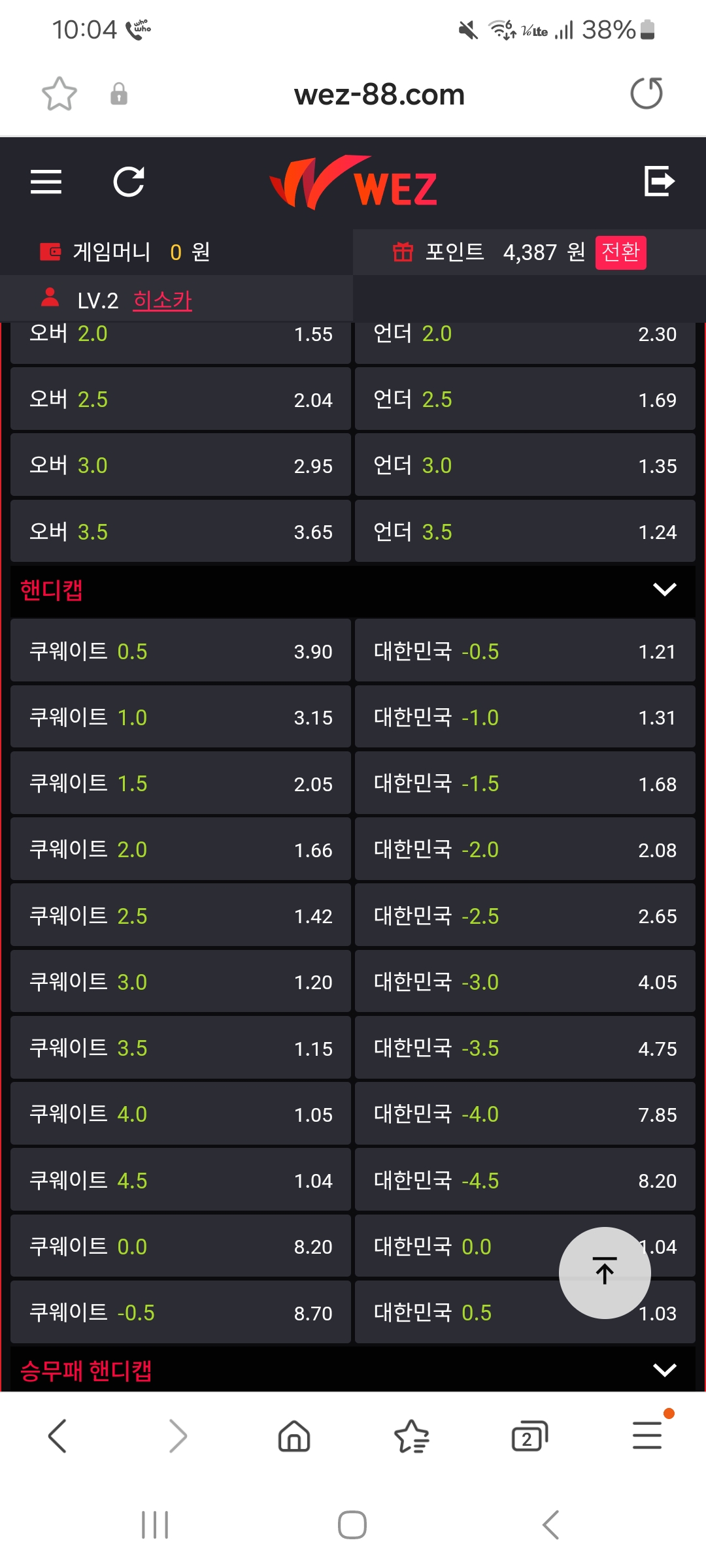Go to the browser home page
The image size is (706, 1568).
tap(294, 1437)
